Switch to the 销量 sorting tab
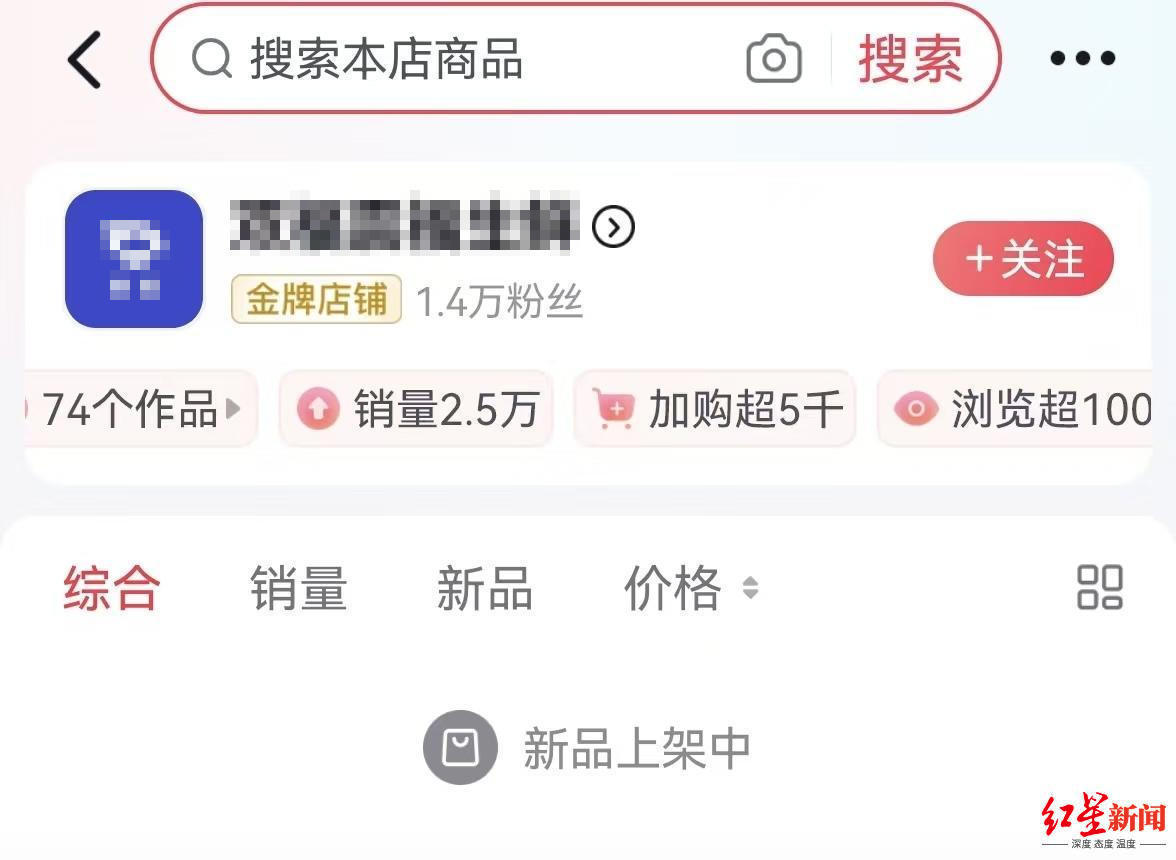 pos(298,589)
